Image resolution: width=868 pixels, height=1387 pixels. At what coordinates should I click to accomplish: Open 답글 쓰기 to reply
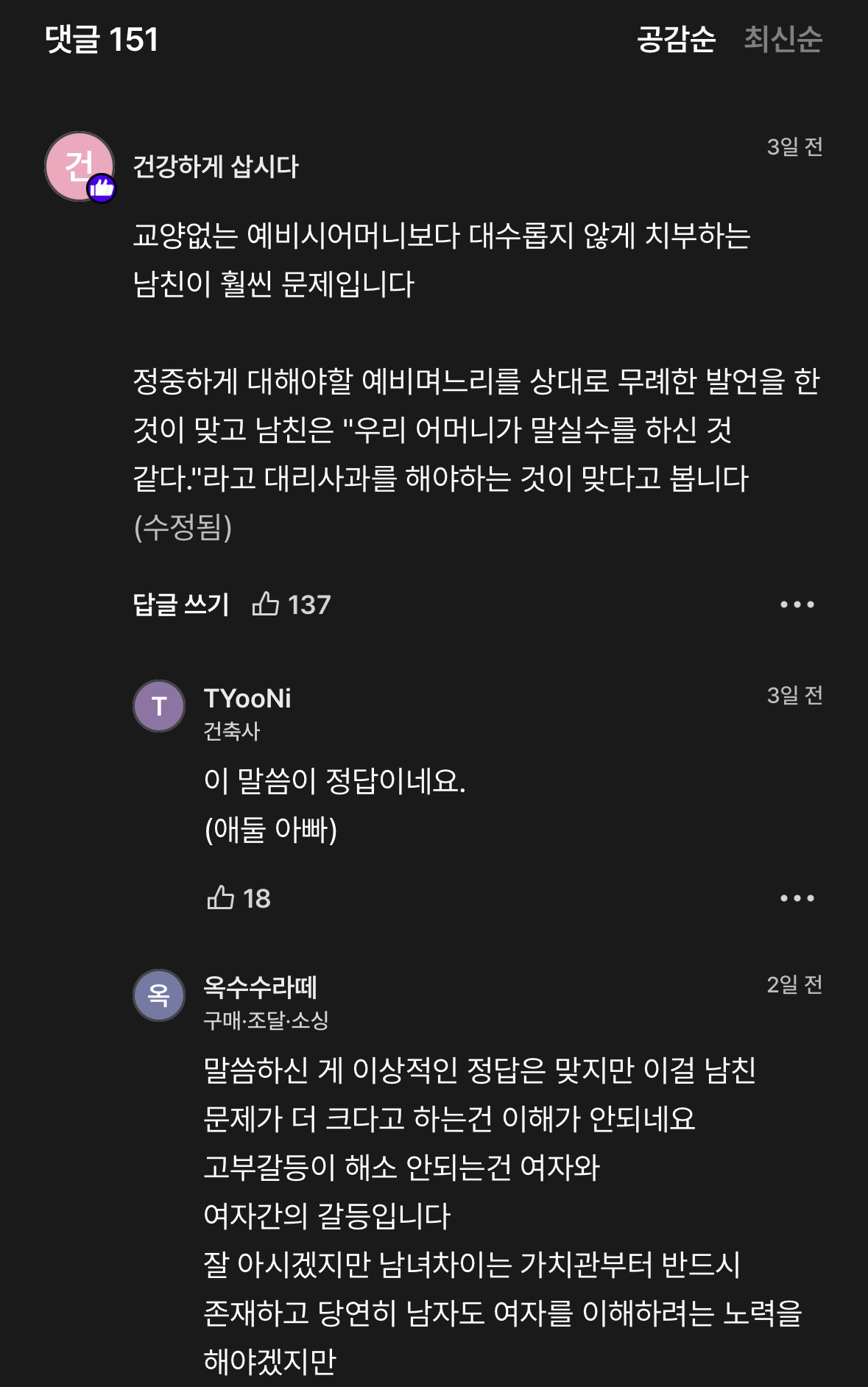[180, 604]
